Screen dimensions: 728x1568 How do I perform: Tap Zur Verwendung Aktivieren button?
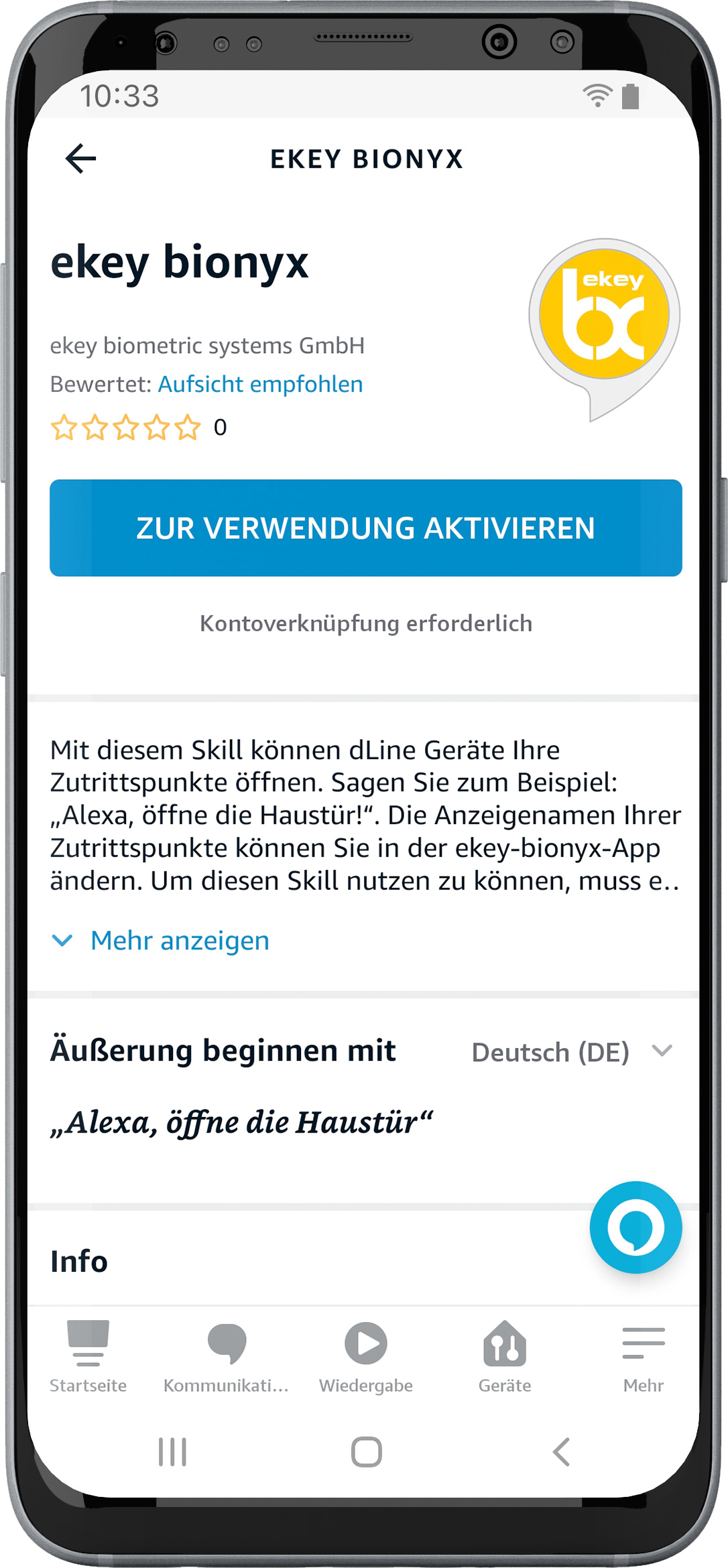pyautogui.click(x=365, y=528)
